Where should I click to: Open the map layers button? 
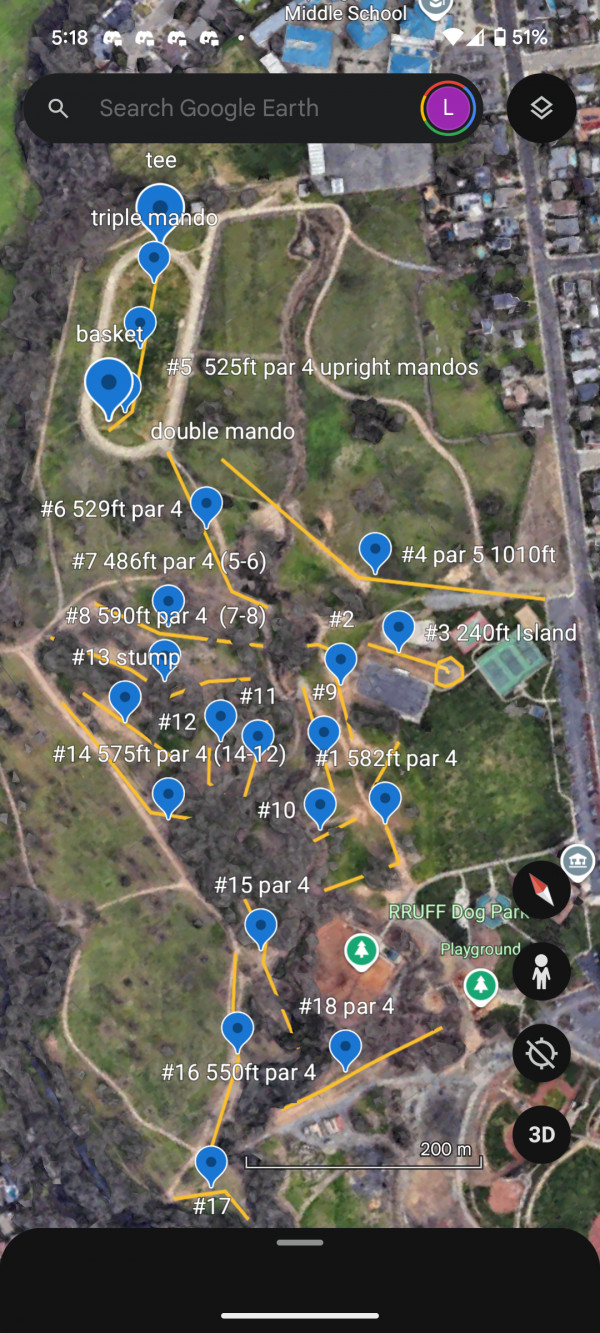[x=541, y=108]
